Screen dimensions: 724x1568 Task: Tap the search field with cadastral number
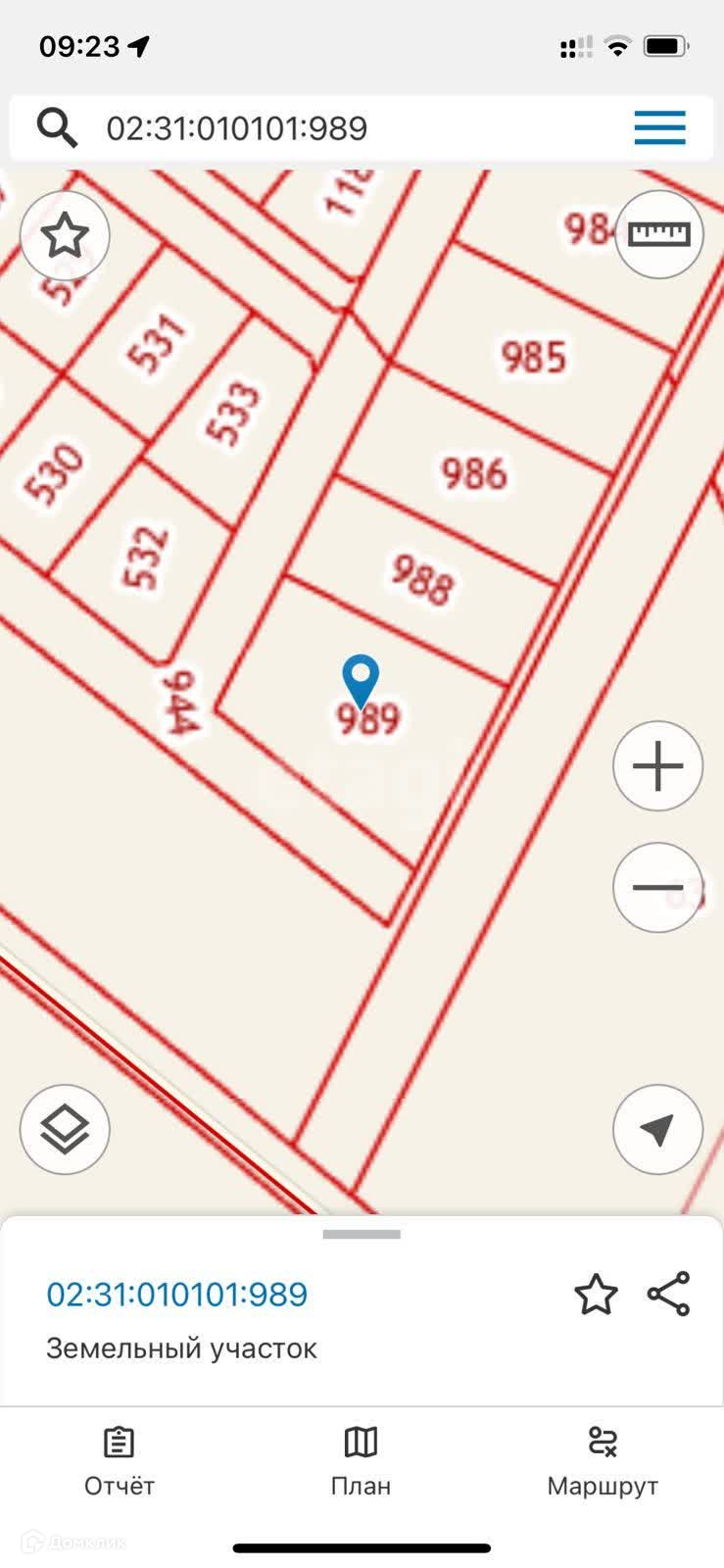pos(343,128)
